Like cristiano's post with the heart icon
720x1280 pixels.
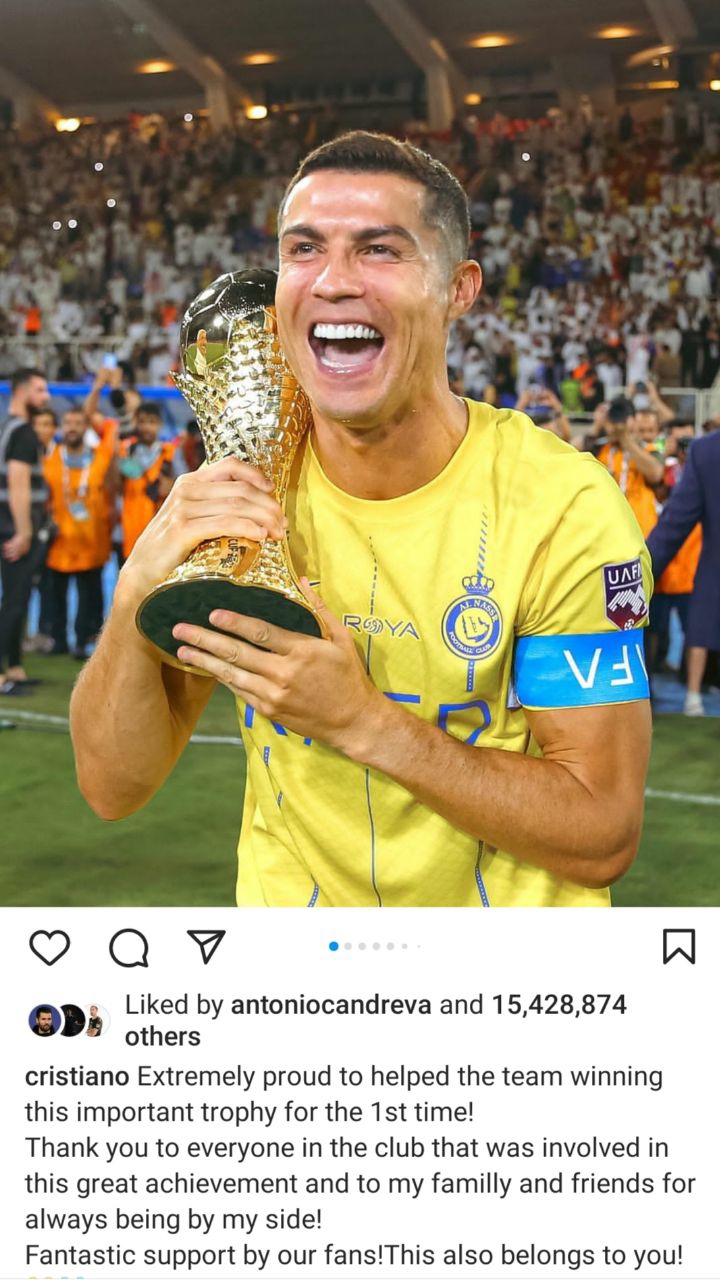pyautogui.click(x=49, y=946)
